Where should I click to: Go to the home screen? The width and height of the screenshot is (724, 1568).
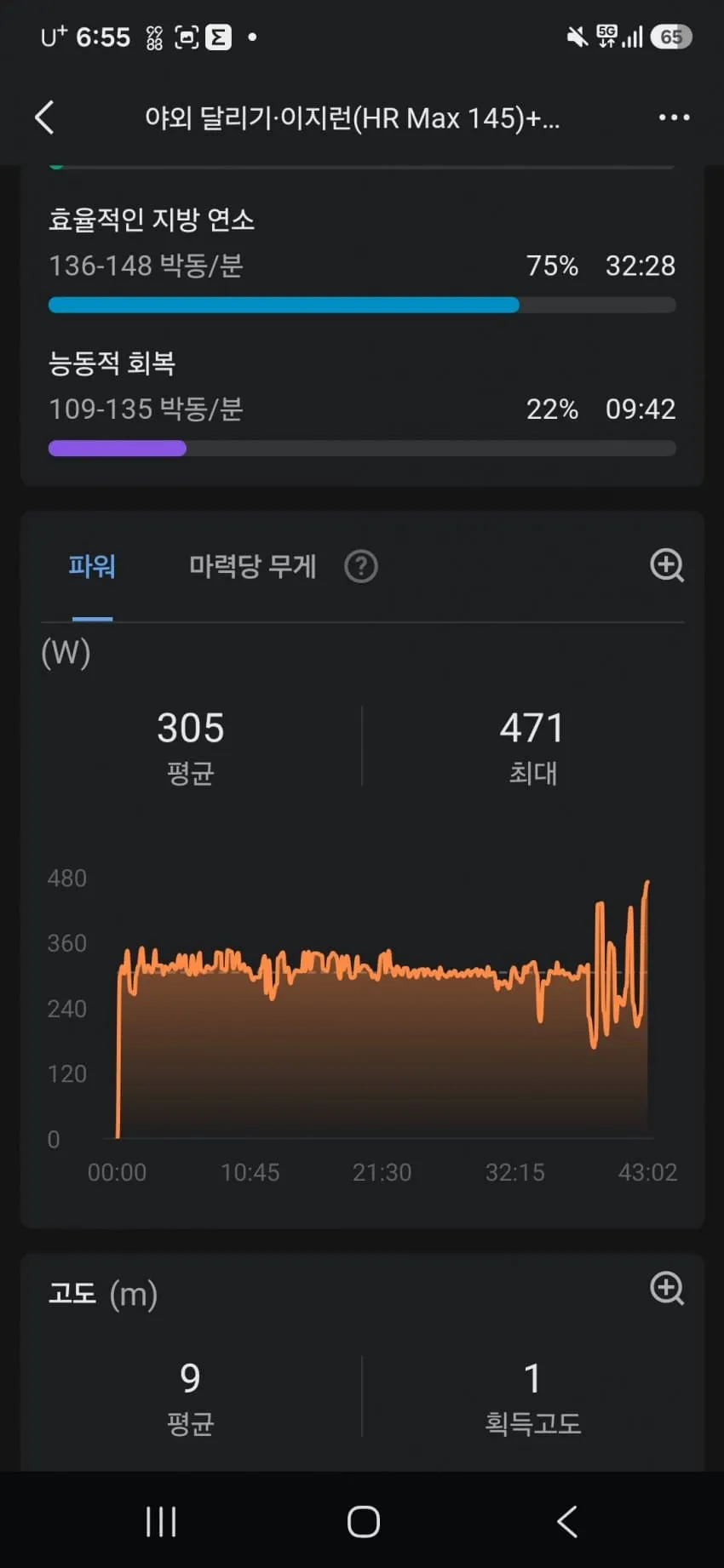pyautogui.click(x=364, y=1521)
